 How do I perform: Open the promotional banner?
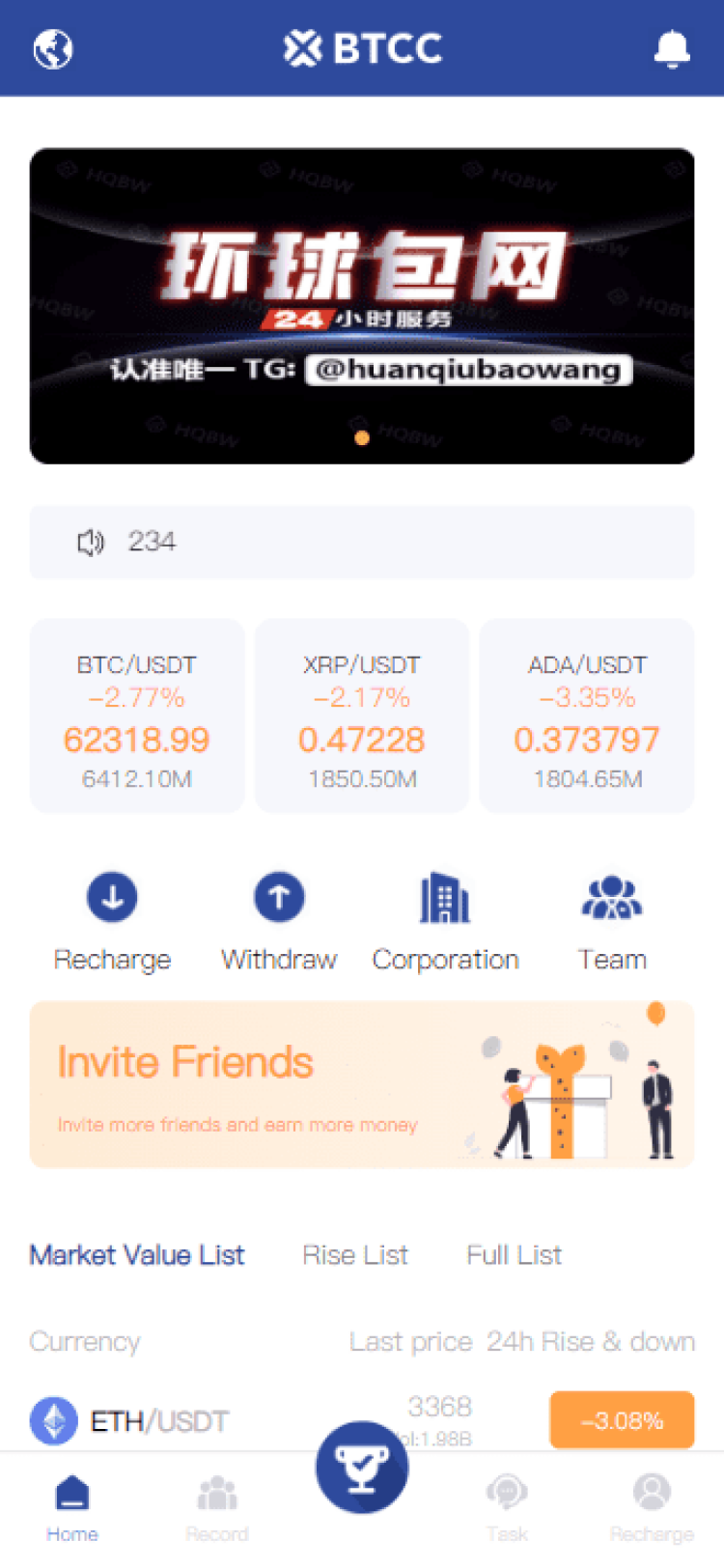(x=362, y=306)
